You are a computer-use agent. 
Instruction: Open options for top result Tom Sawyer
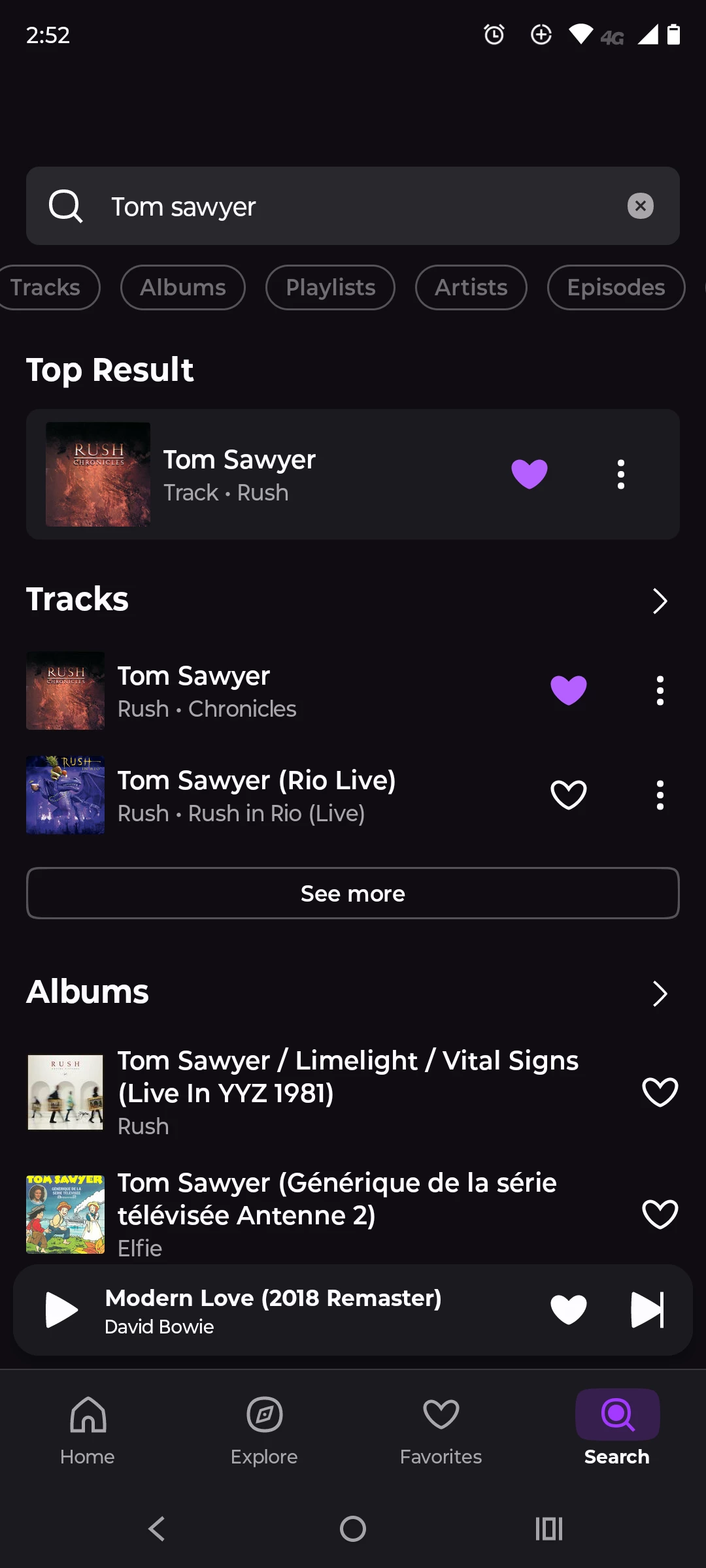pos(621,474)
